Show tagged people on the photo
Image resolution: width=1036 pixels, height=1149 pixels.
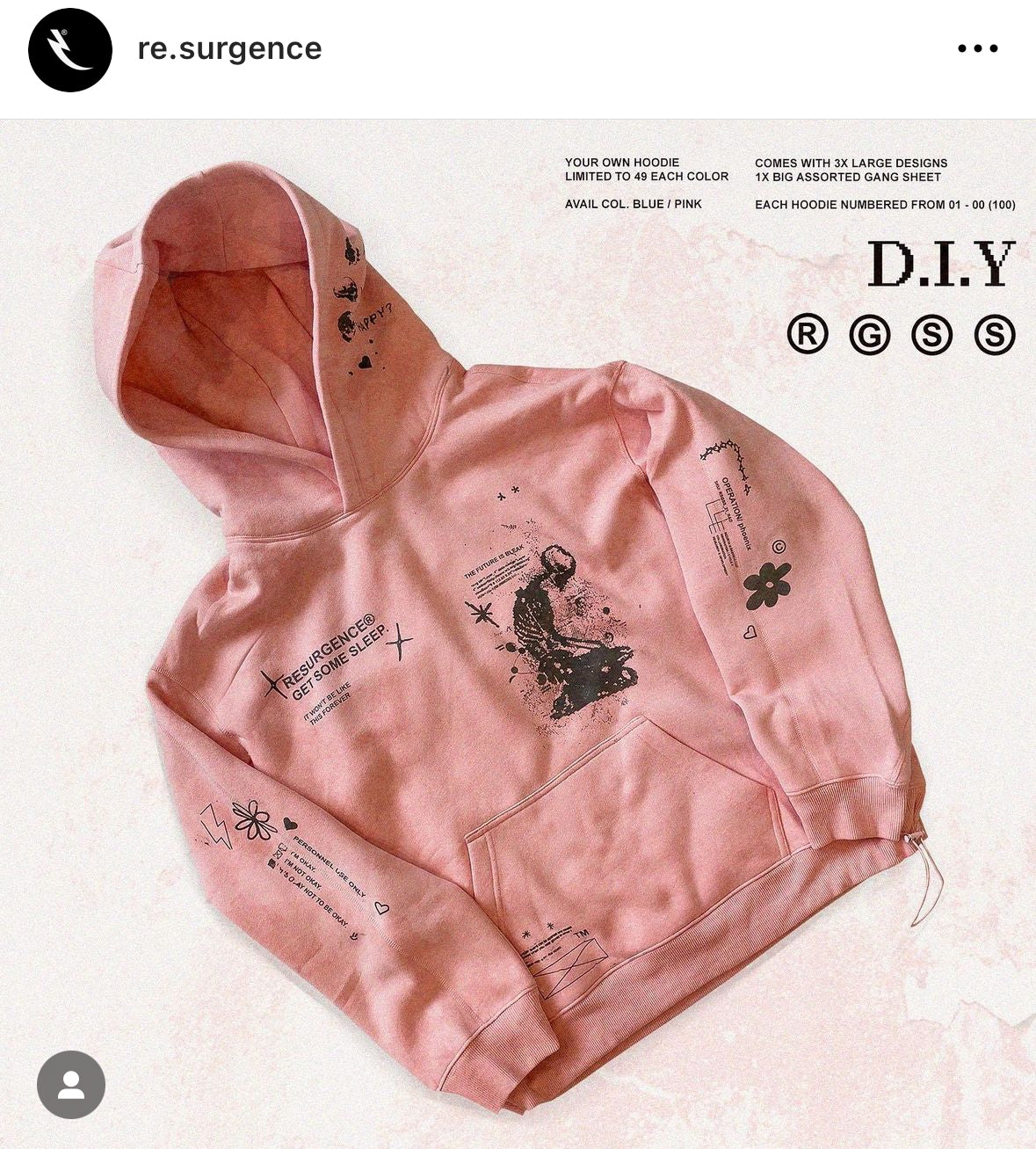tap(71, 1084)
